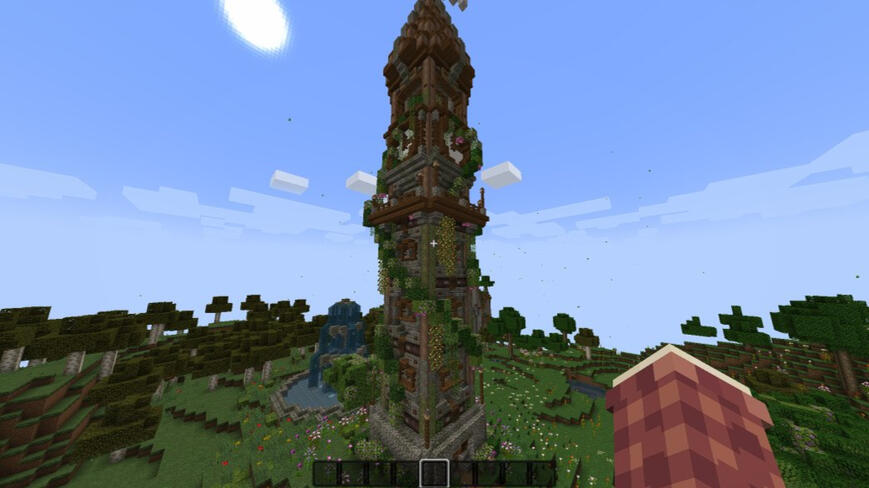The width and height of the screenshot is (869, 488).
Task: Select the highlighted middle hotbar slot
Action: (434, 473)
